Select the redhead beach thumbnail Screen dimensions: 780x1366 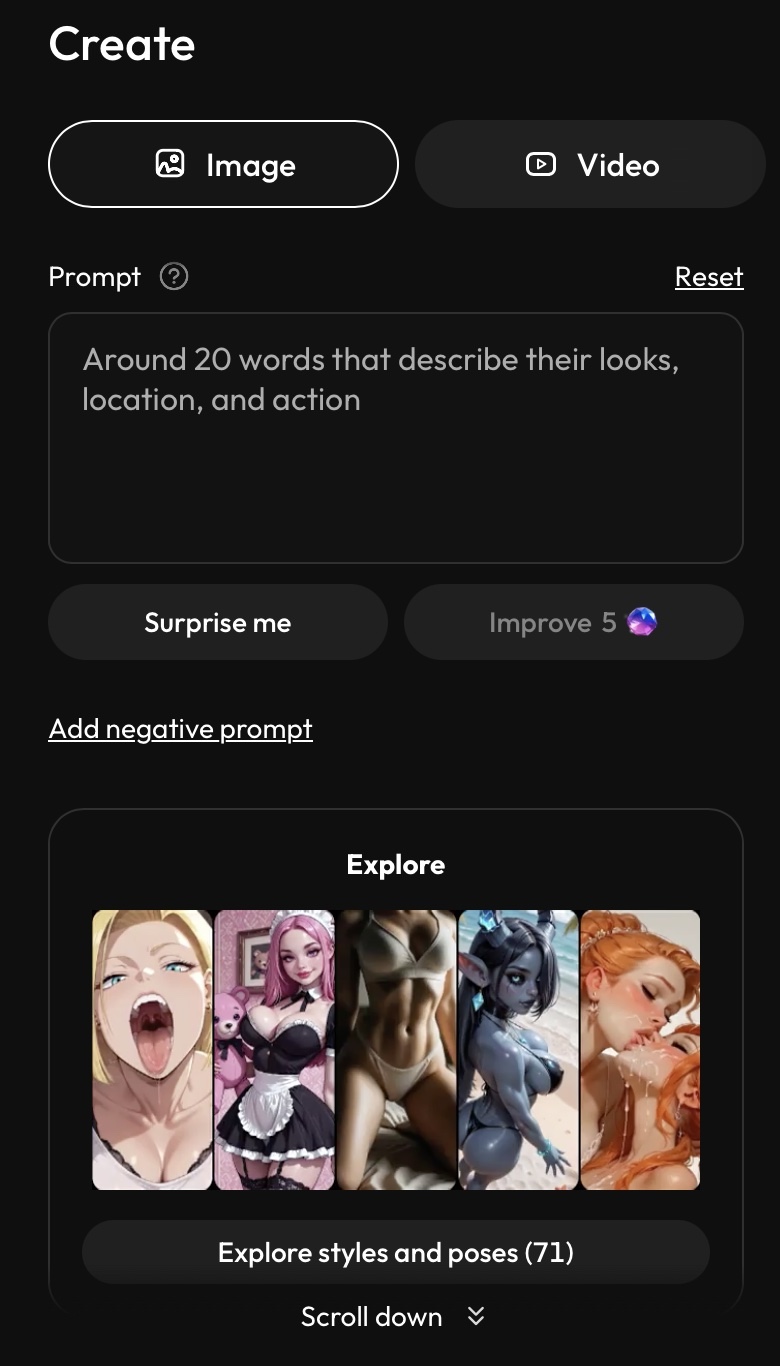pos(640,1049)
